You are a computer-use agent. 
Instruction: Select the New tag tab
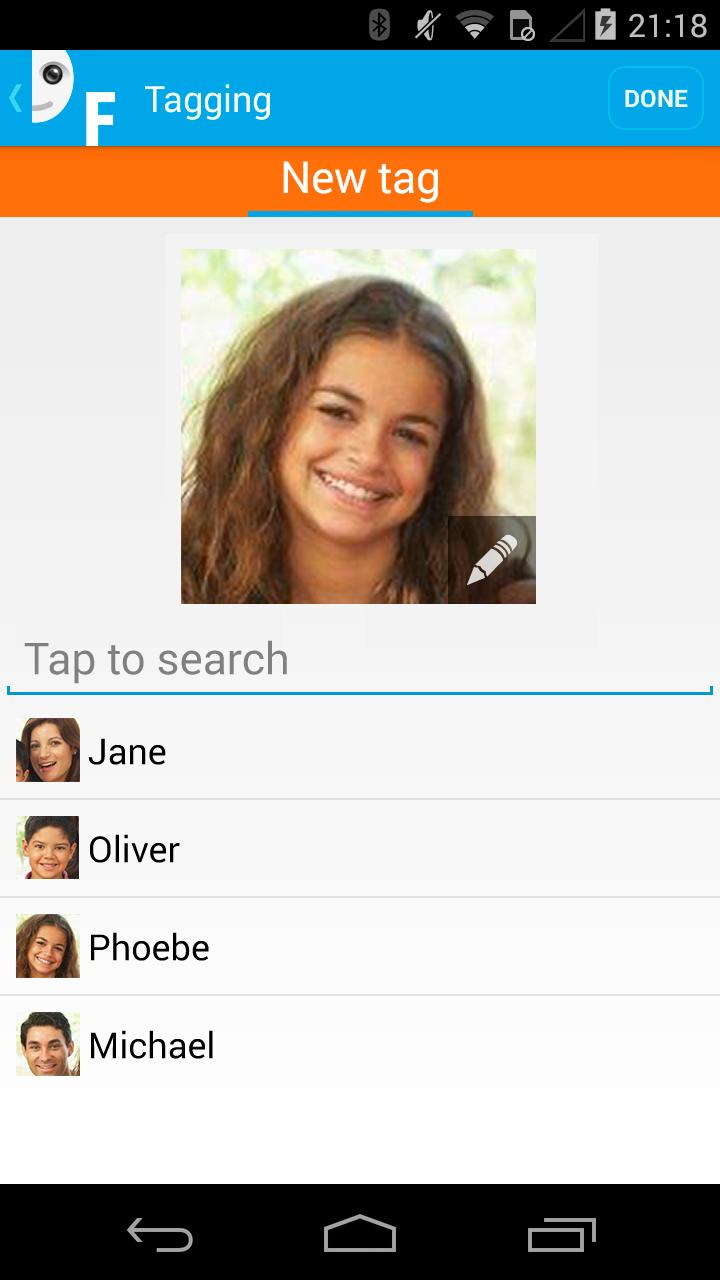point(360,180)
